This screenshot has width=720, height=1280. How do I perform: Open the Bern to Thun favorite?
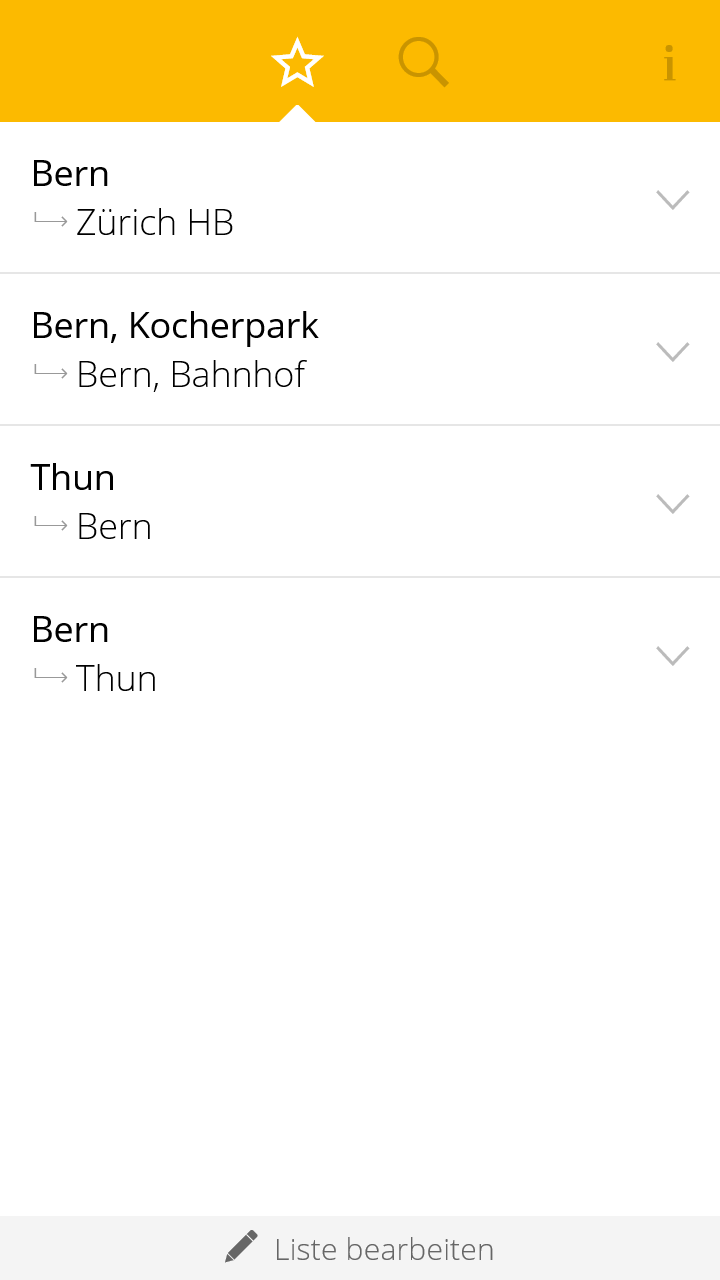(x=360, y=654)
